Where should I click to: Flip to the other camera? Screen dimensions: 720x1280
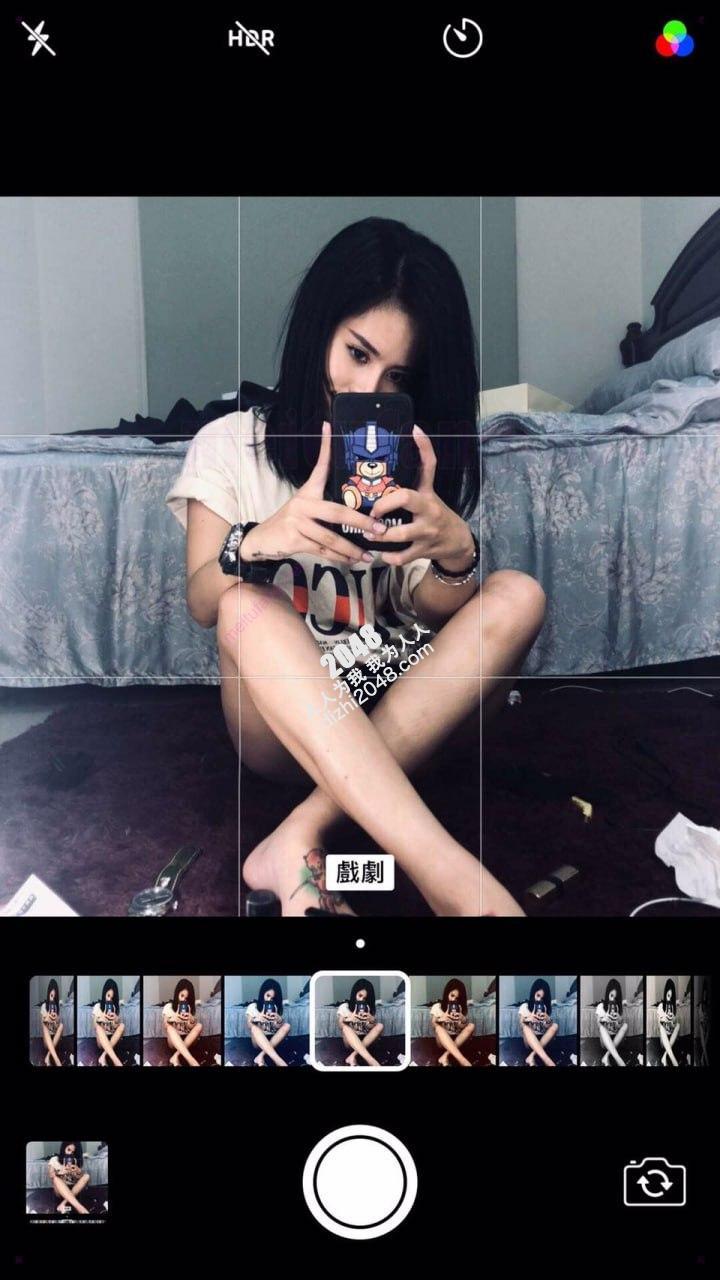(x=655, y=1182)
